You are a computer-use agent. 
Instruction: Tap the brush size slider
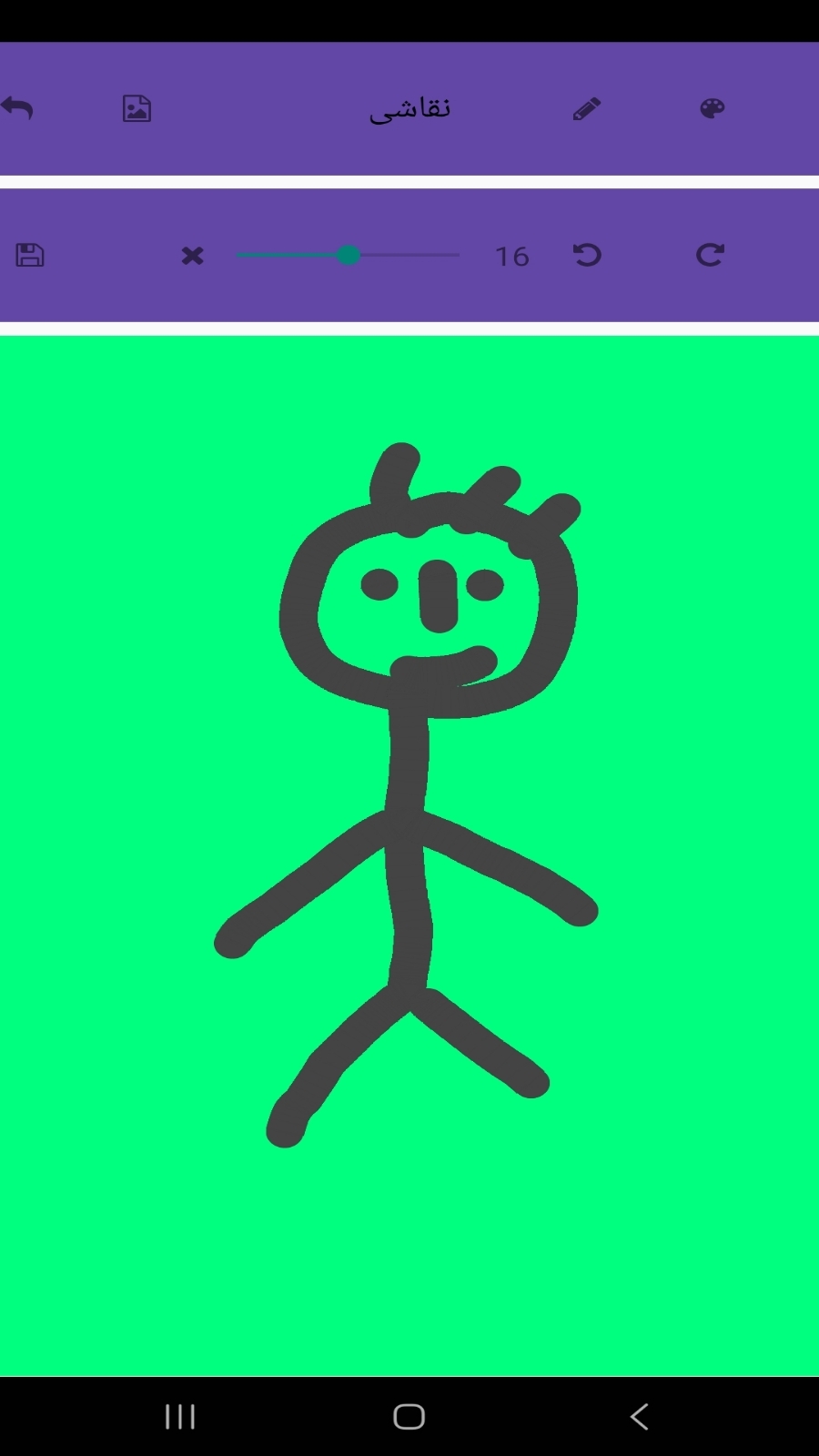[349, 255]
